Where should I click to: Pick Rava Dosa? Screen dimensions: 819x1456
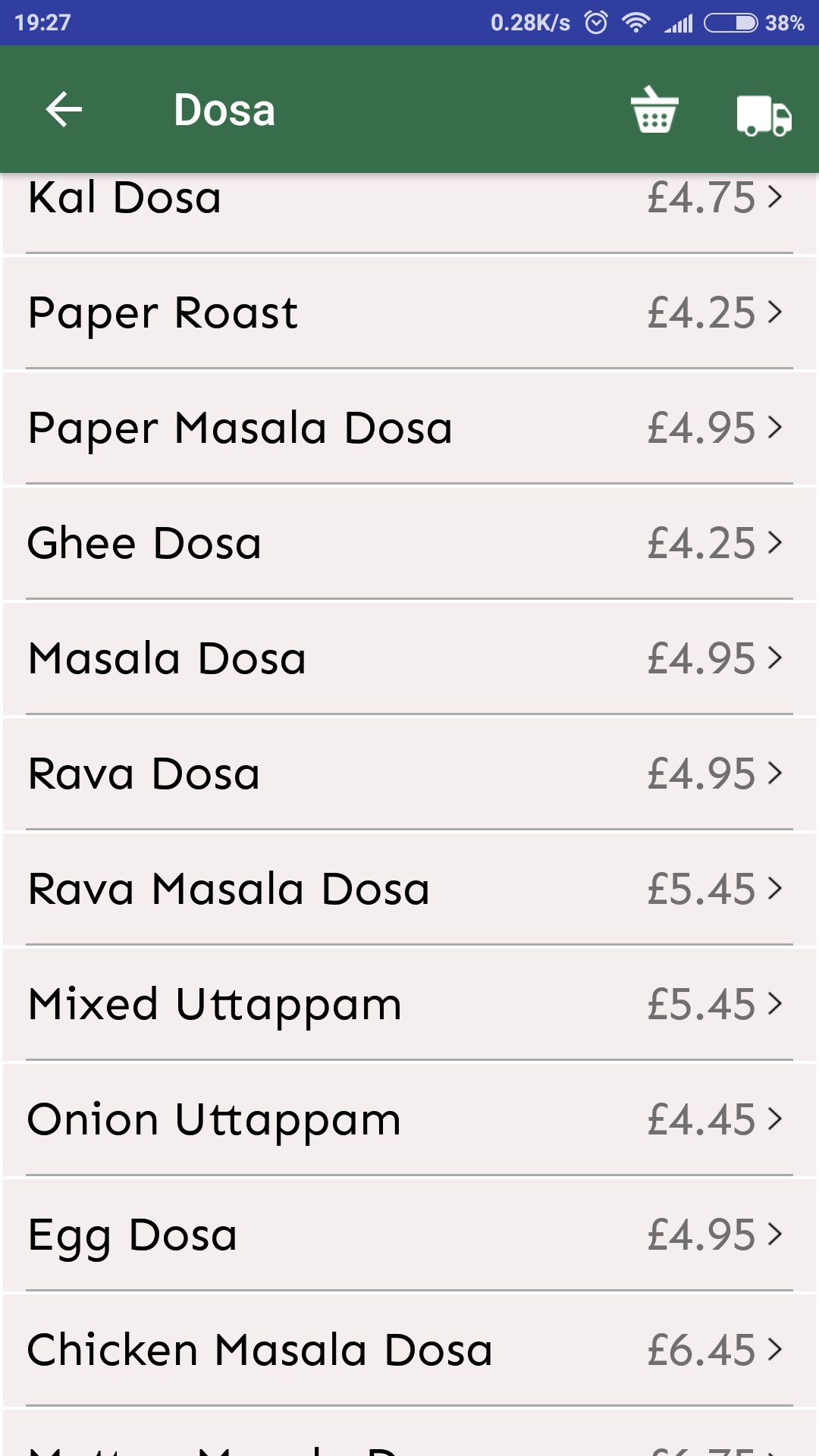coord(409,774)
